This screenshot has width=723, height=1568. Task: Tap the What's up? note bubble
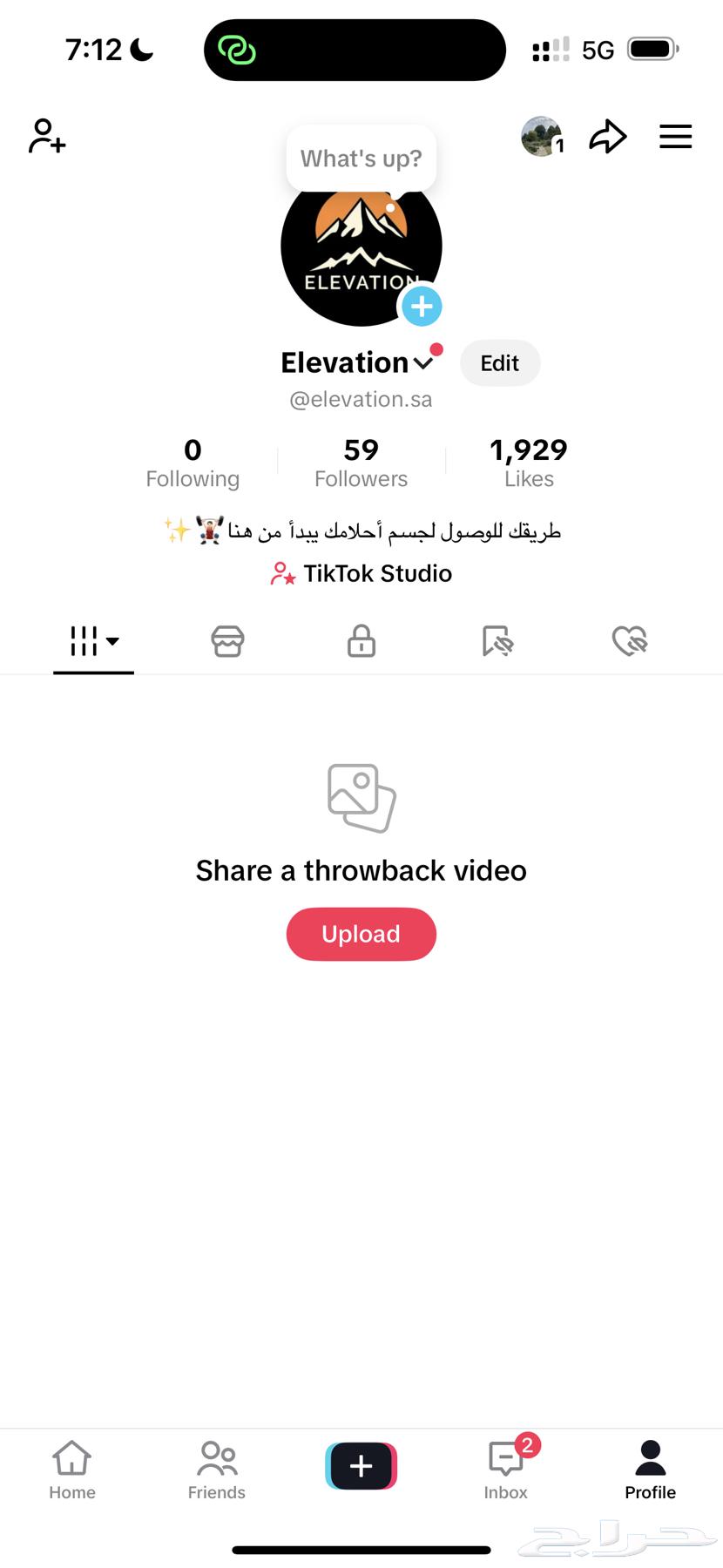coord(361,159)
